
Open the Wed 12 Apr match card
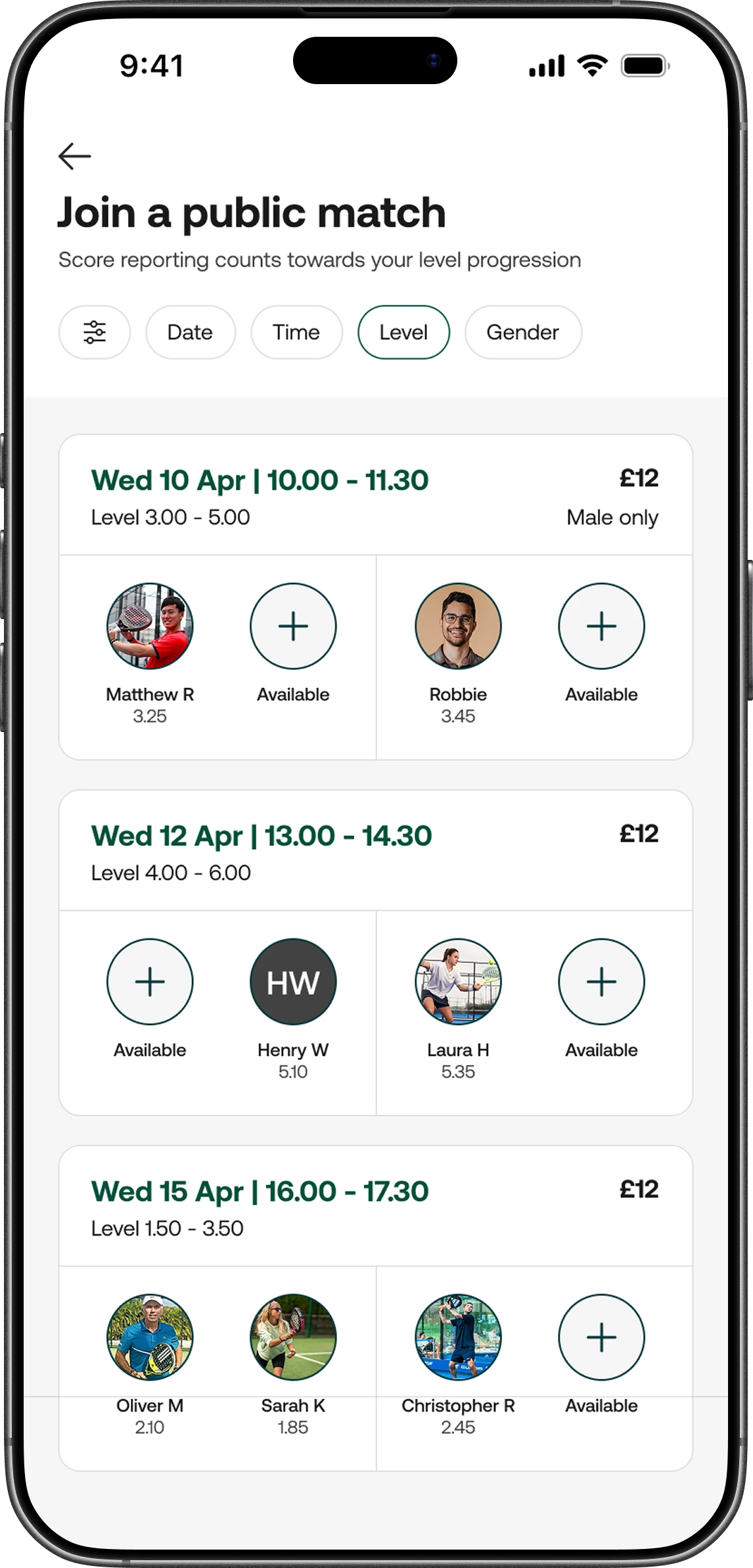(x=375, y=851)
